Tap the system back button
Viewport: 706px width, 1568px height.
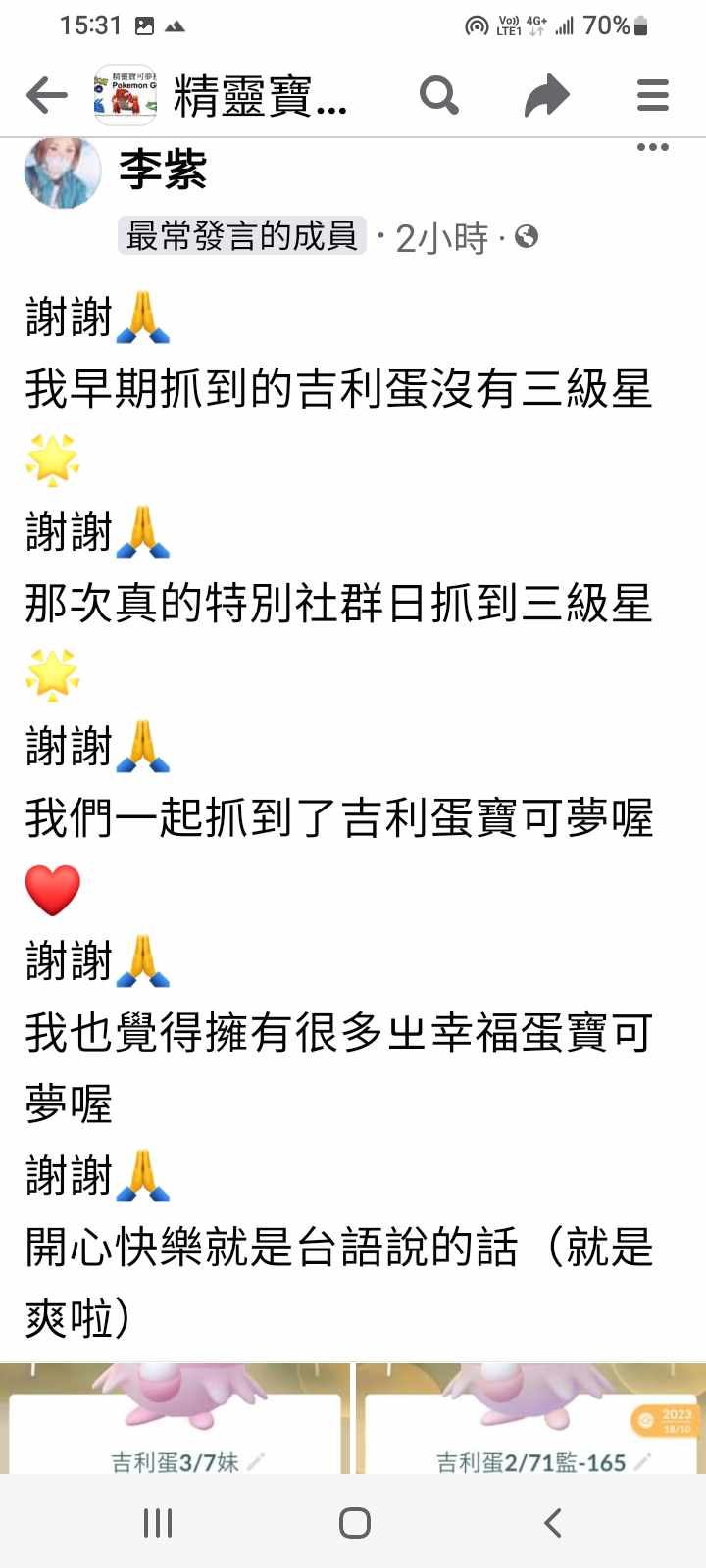click(x=553, y=1523)
